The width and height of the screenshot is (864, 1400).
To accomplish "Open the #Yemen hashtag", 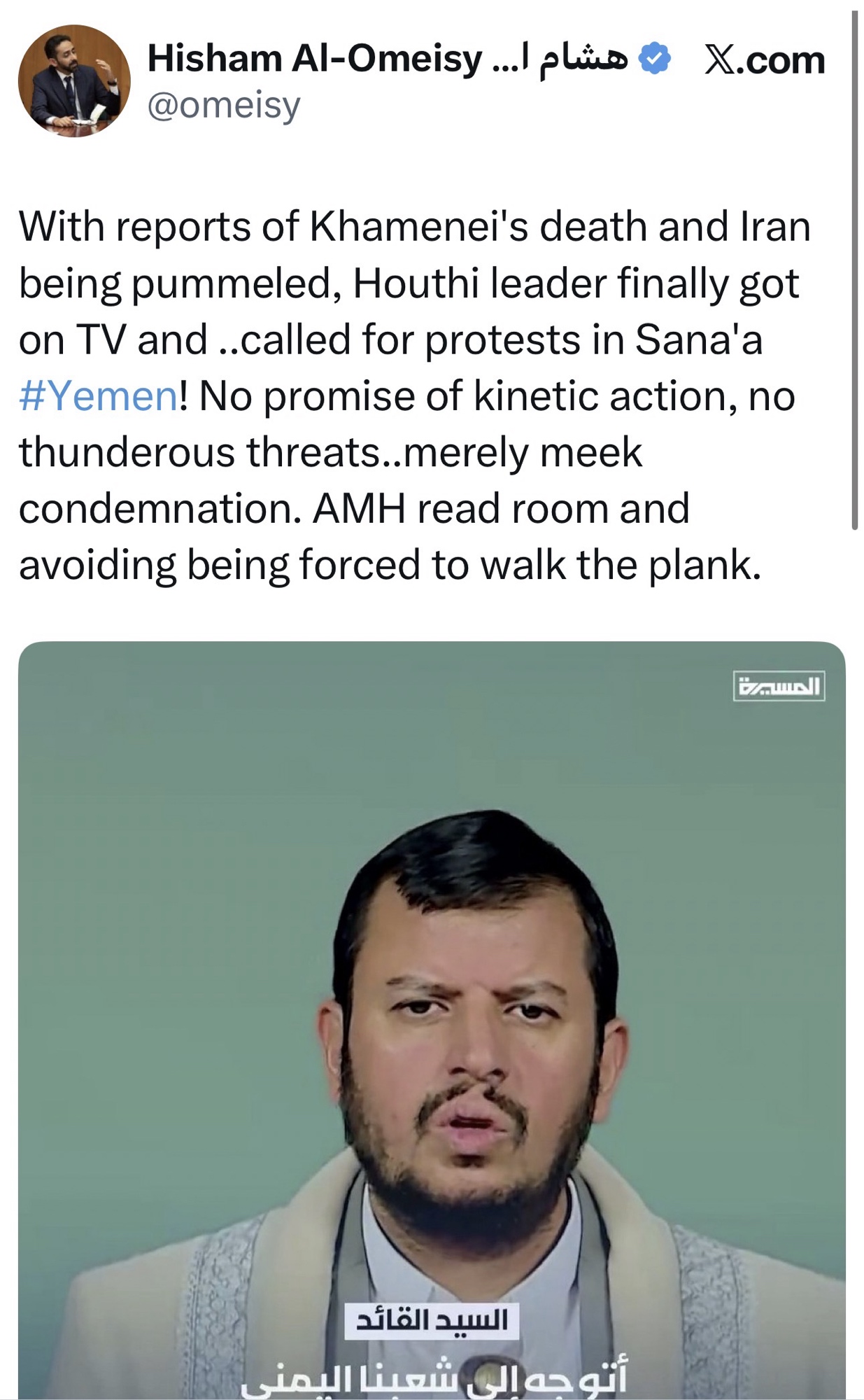I will (99, 397).
